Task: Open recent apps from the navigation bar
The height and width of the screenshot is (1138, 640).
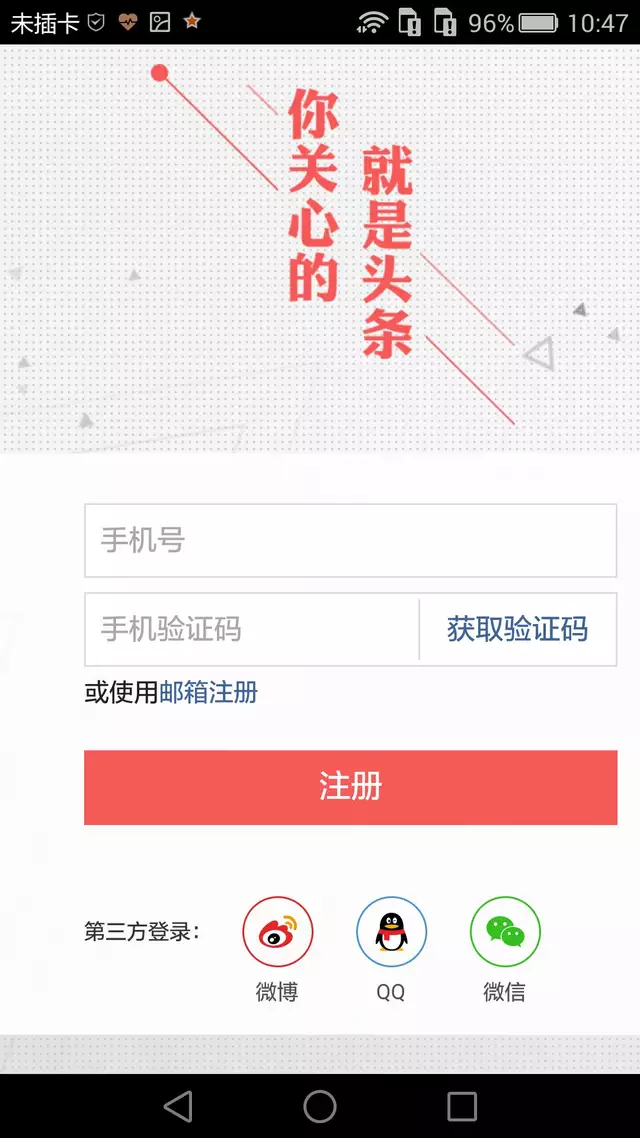Action: point(462,1106)
